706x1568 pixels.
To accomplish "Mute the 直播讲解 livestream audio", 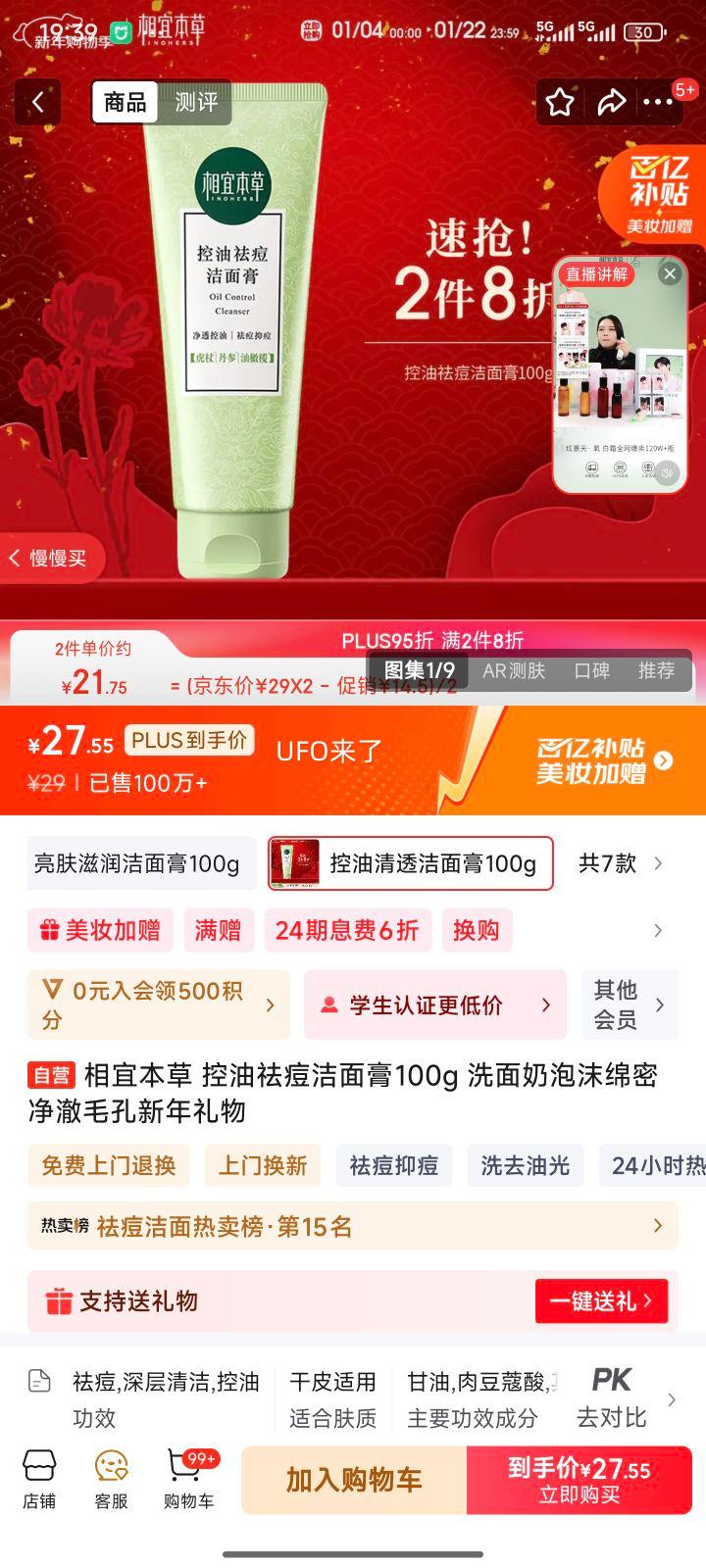I will click(x=668, y=475).
